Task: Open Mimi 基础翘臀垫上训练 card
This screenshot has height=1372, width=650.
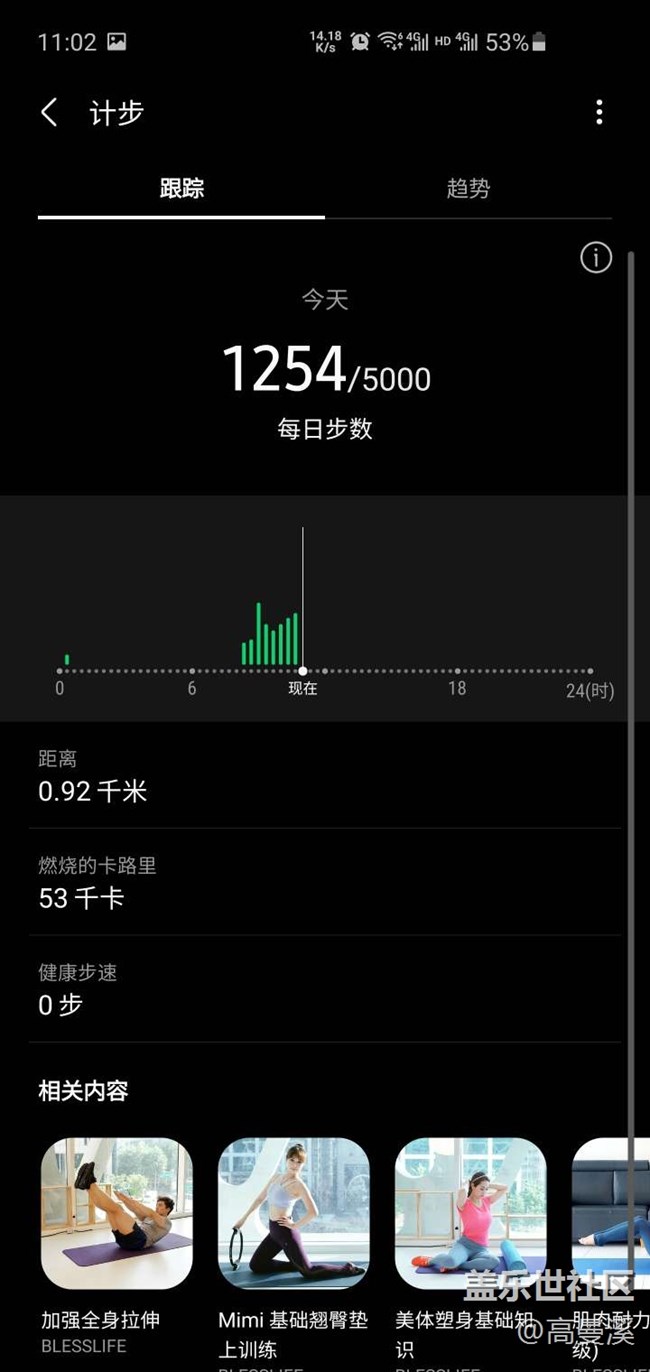Action: (294, 1213)
